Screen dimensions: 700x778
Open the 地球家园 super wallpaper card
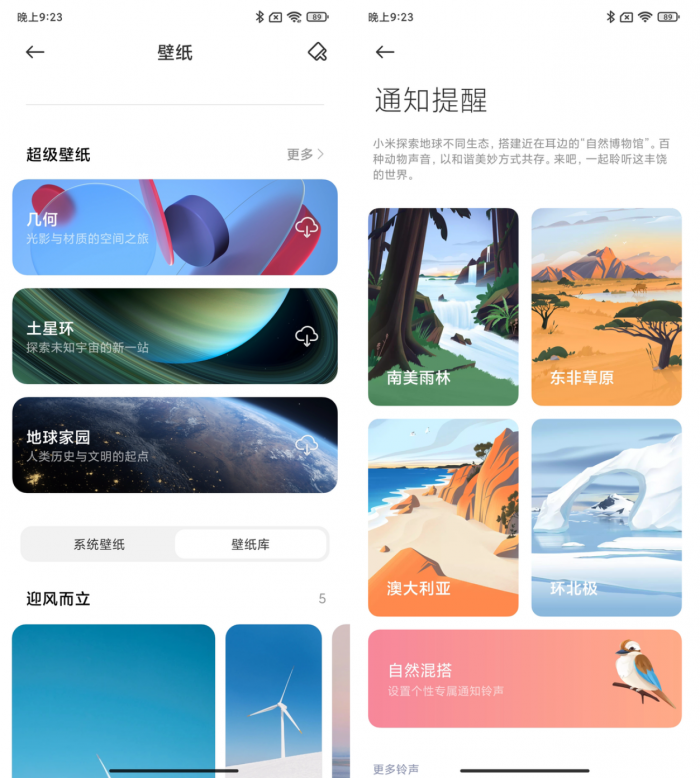pyautogui.click(x=150, y=445)
